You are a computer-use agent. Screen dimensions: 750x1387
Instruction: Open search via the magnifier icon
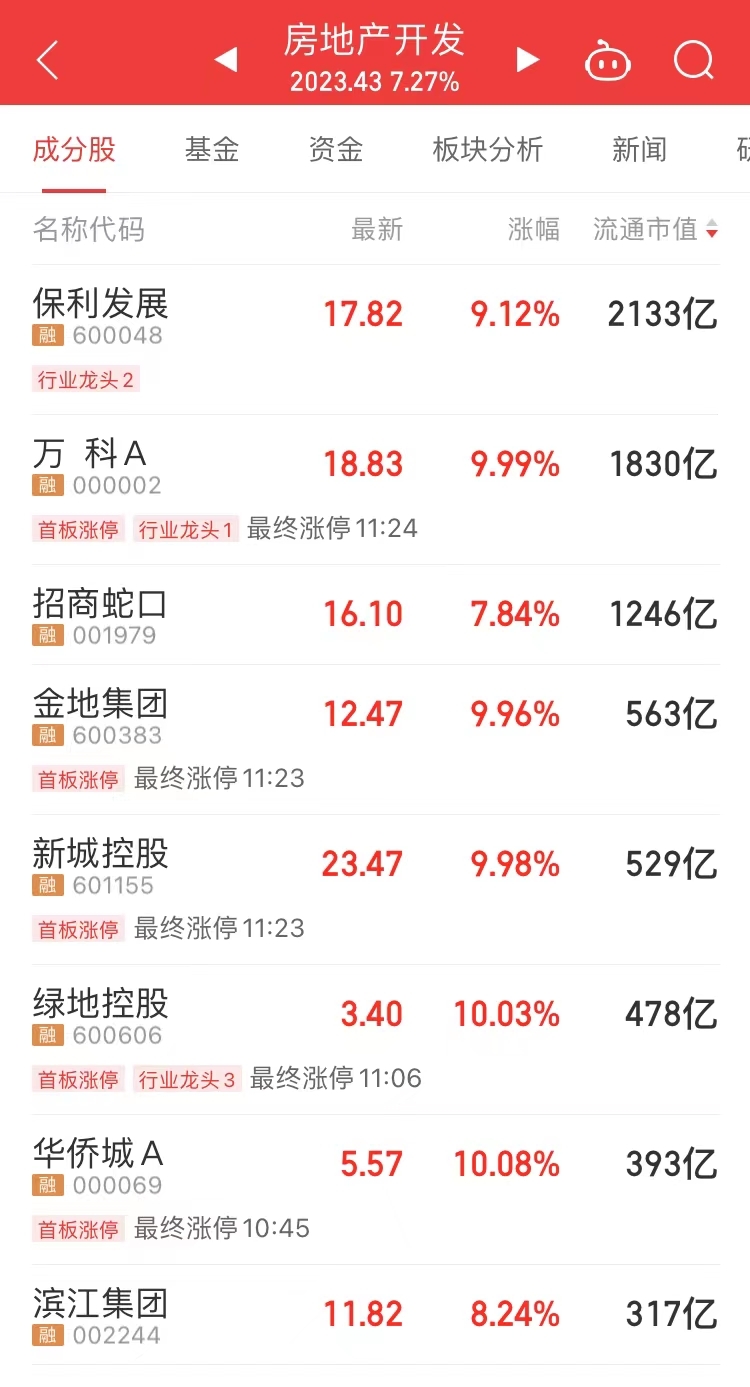pos(693,60)
